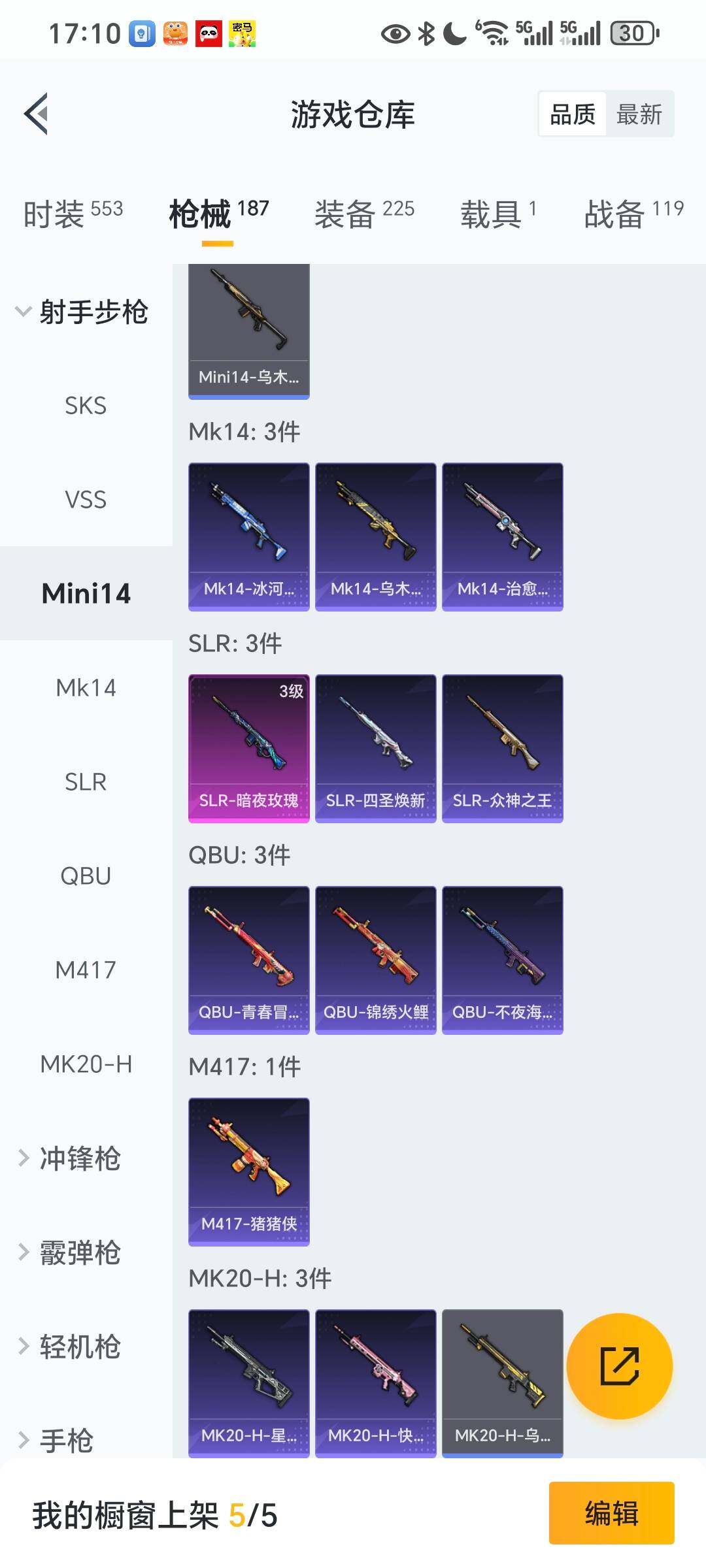Screen dimensions: 706x1568
Task: Tap the orange share floating button
Action: 619,1366
